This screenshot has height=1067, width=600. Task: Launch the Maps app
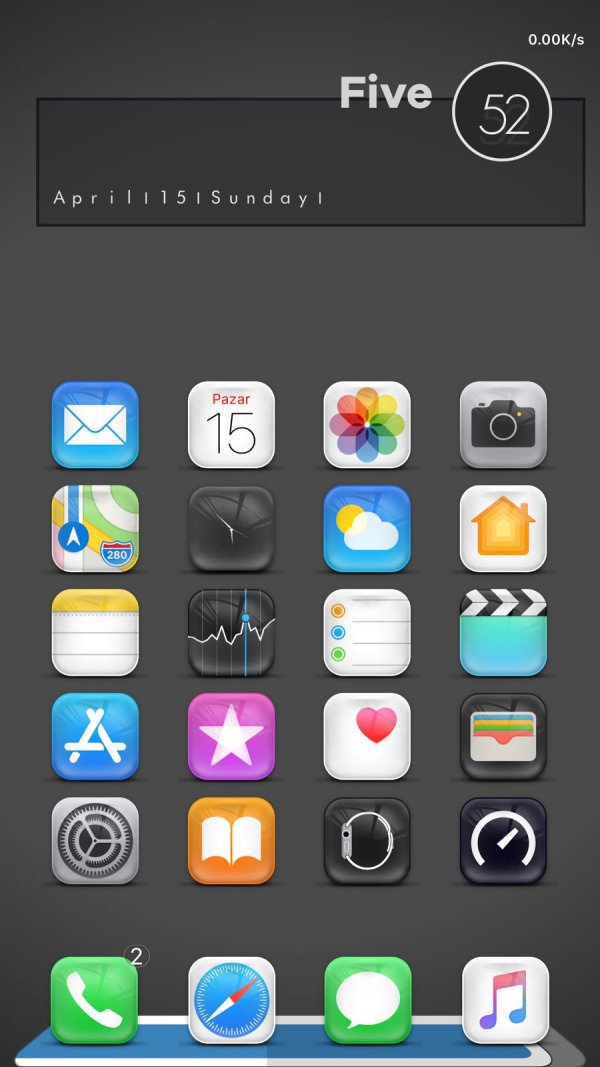click(x=95, y=529)
